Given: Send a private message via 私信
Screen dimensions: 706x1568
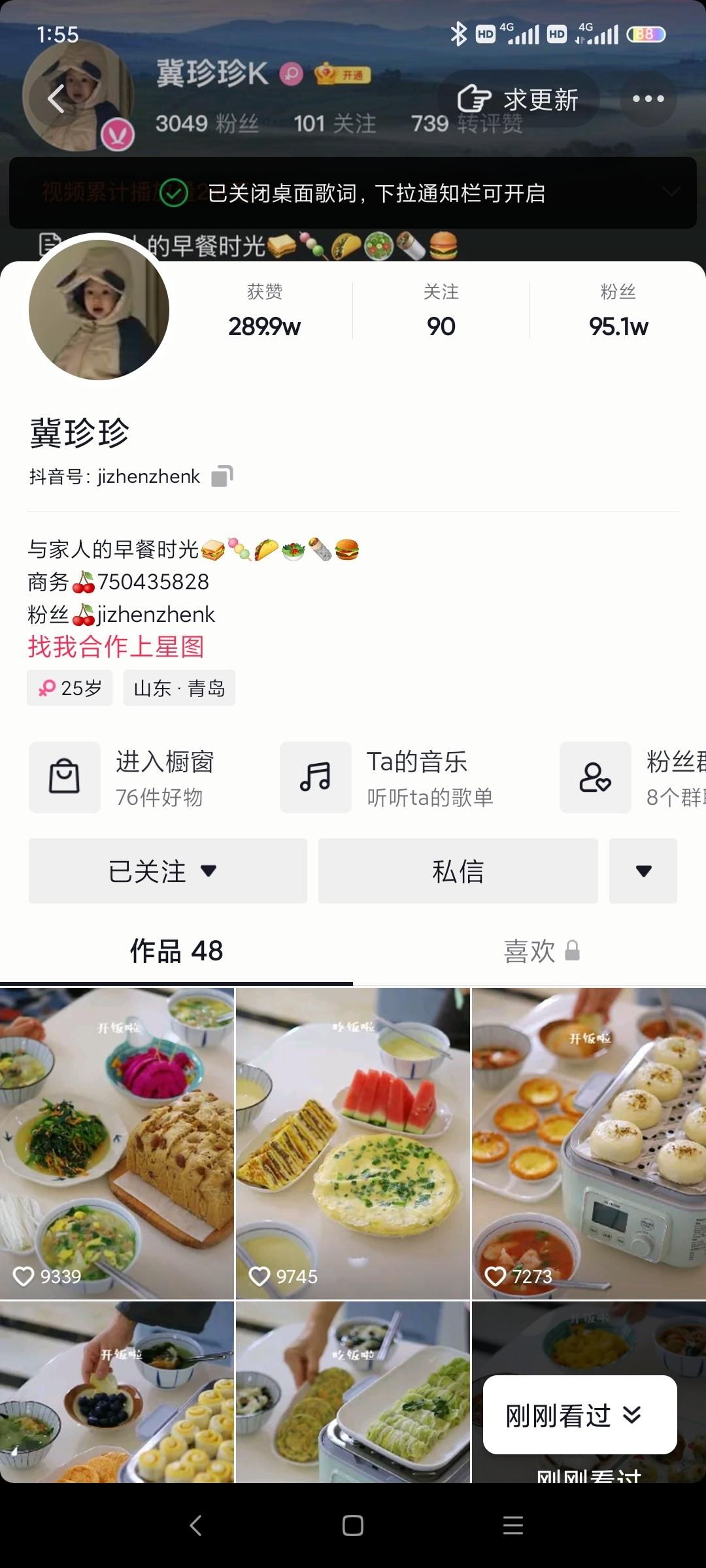Looking at the screenshot, I should coord(458,871).
